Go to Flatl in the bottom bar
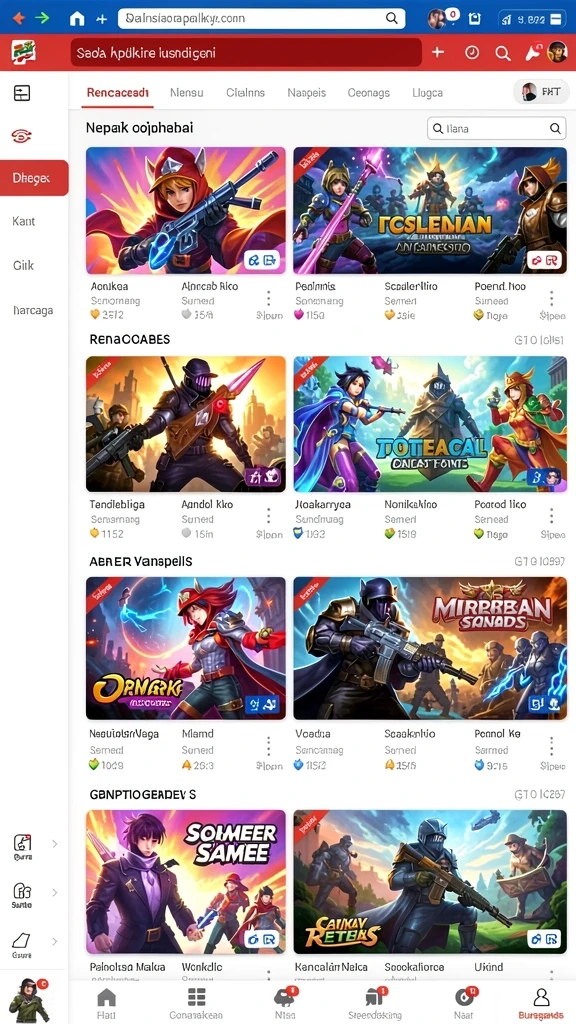The width and height of the screenshot is (576, 1024). coord(106,1003)
